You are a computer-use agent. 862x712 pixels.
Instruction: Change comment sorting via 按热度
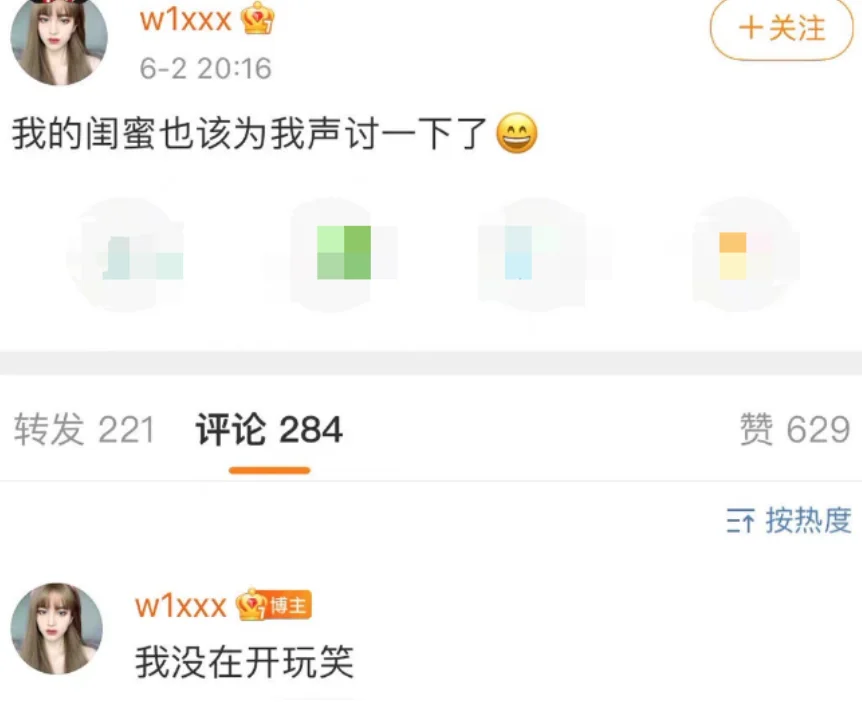click(789, 520)
